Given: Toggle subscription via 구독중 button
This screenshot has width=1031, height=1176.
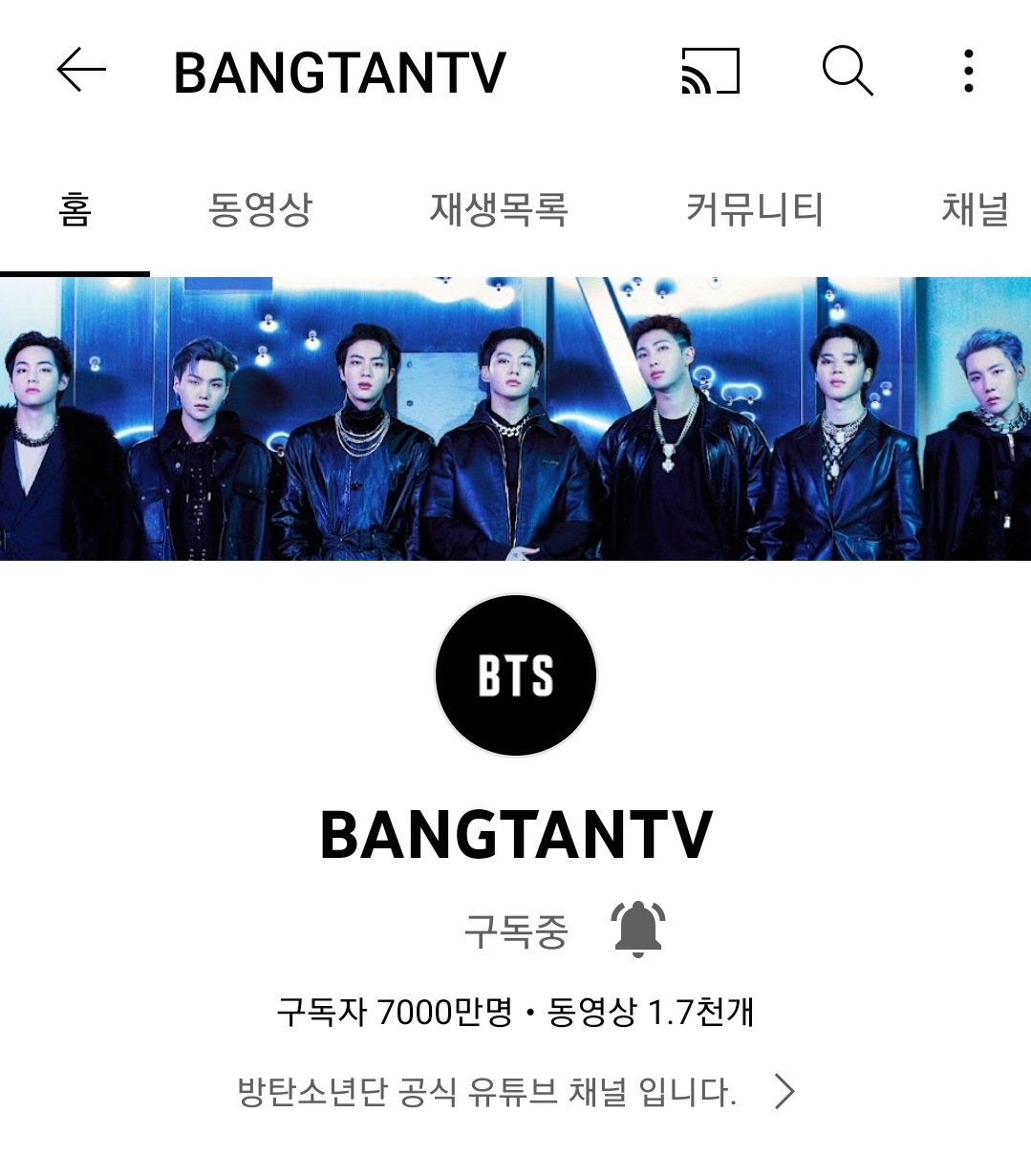Looking at the screenshot, I should coord(513,928).
